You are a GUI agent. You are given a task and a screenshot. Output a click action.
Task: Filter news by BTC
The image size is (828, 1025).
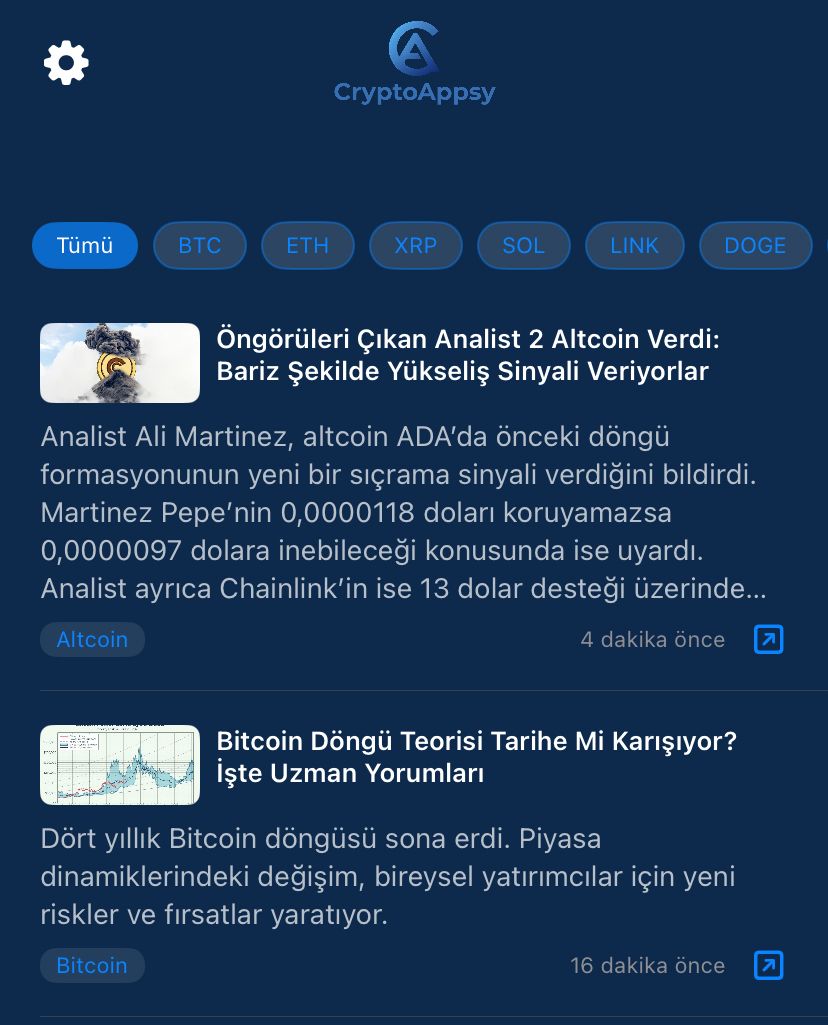coord(200,246)
